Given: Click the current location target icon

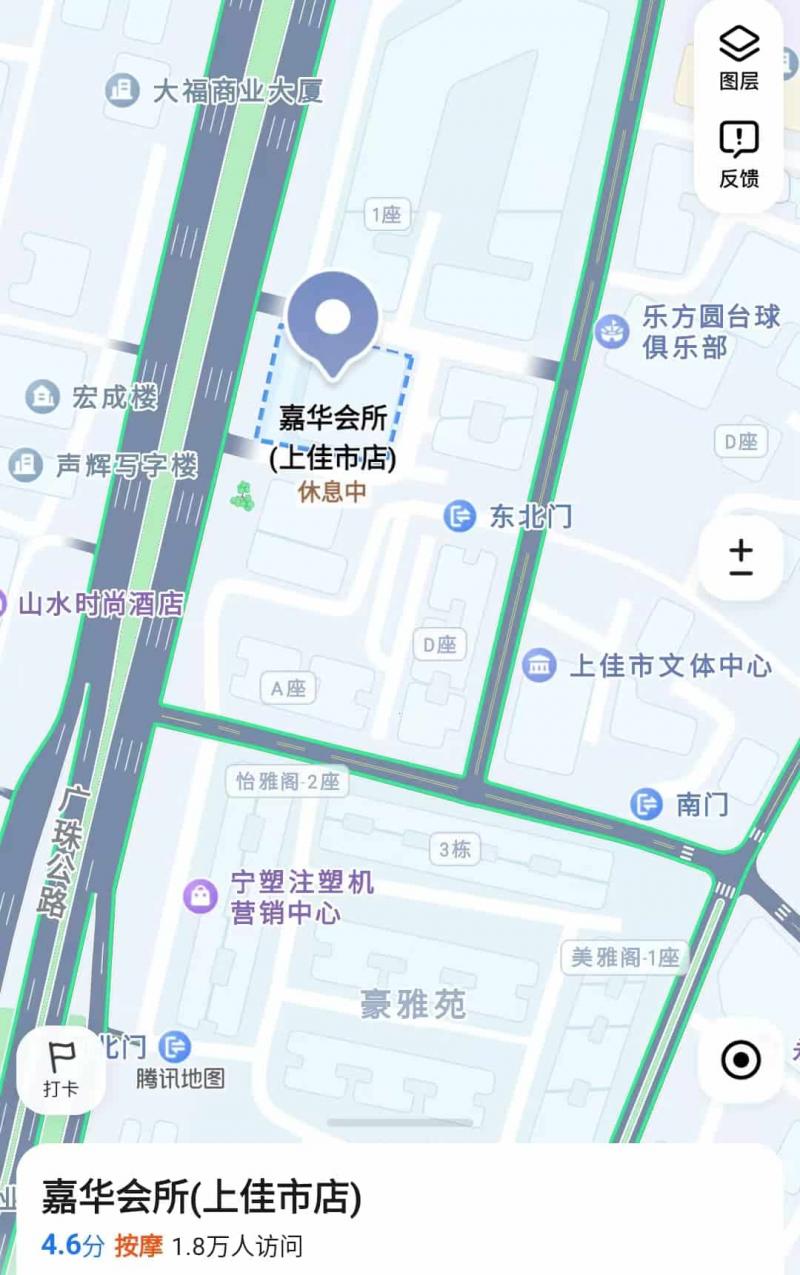Looking at the screenshot, I should point(740,1057).
